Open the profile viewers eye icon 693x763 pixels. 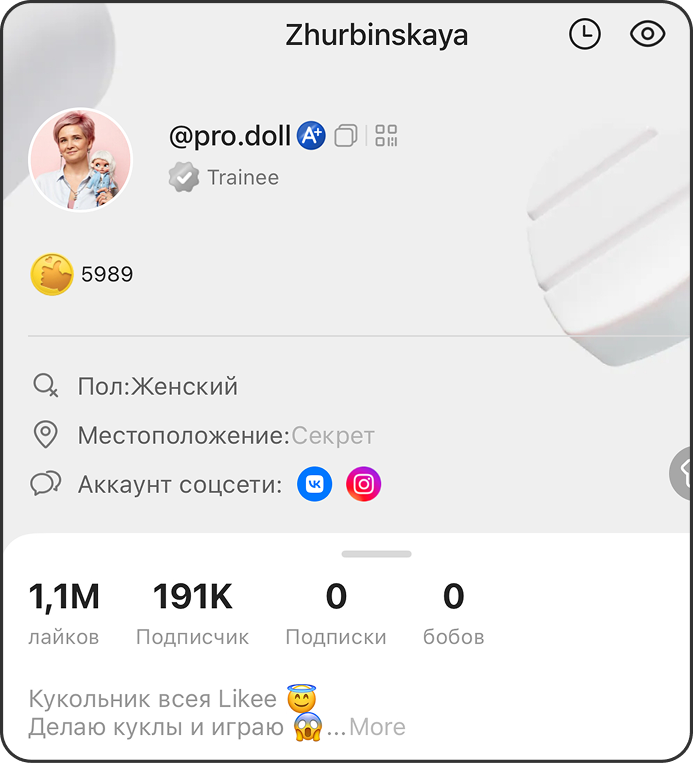coord(648,35)
